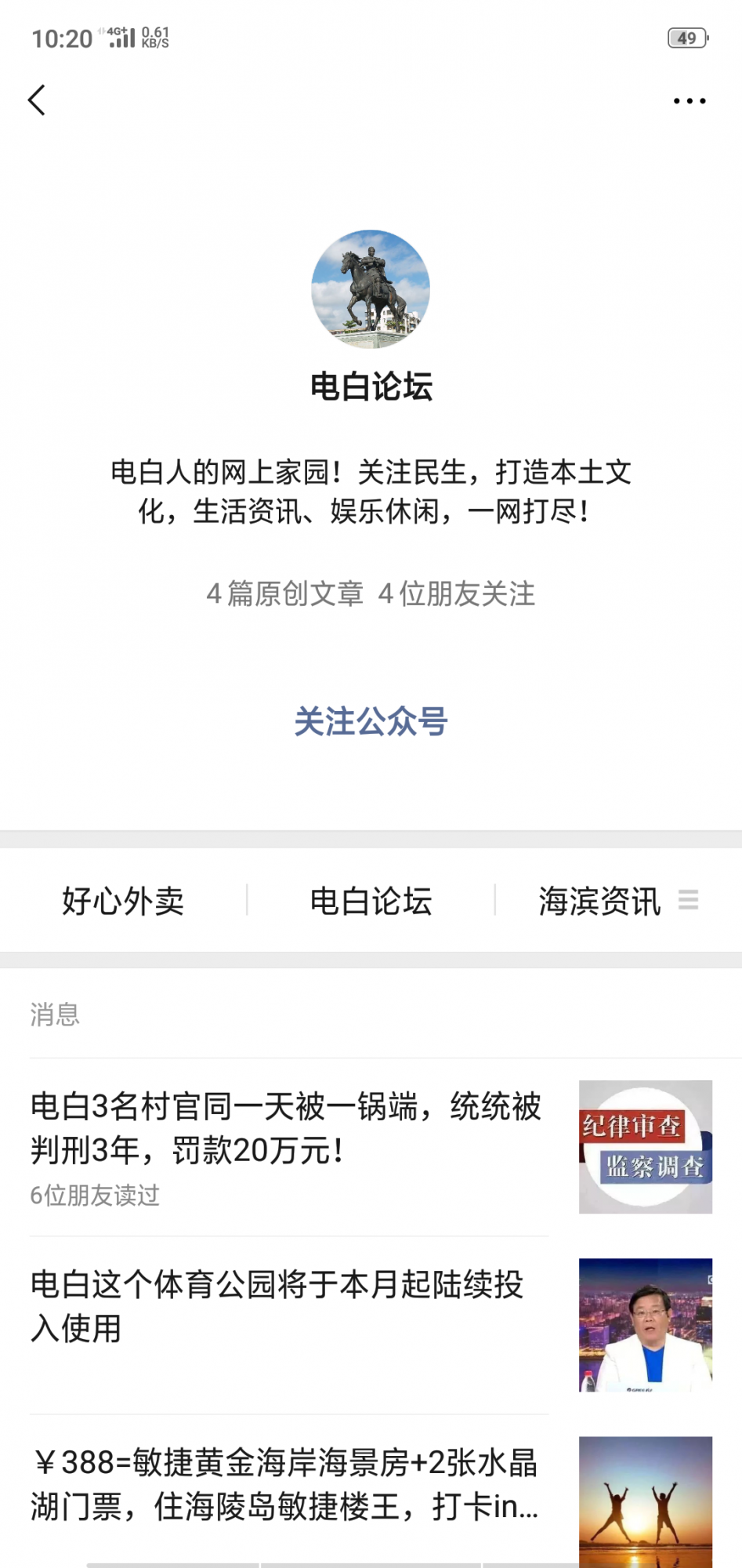Screen dimensions: 742x1568
Task: Expand the 海滨资讯 menu
Action: point(617,901)
